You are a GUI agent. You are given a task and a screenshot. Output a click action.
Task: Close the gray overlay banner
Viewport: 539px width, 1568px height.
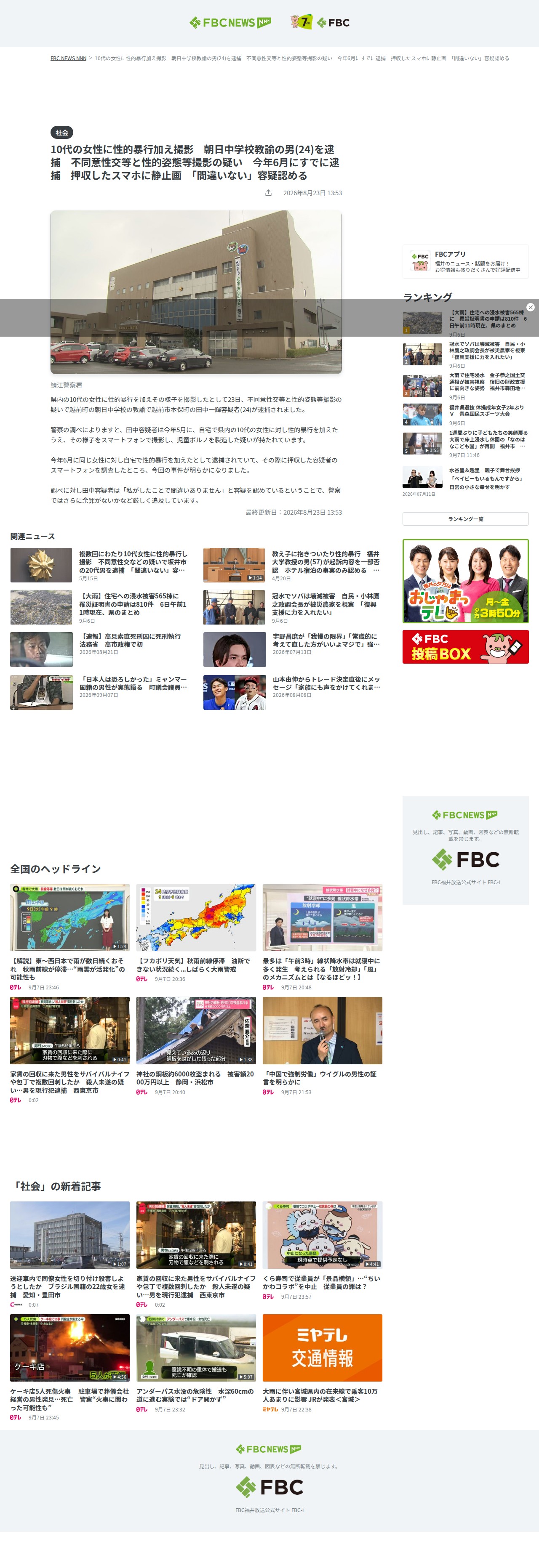pyautogui.click(x=531, y=307)
